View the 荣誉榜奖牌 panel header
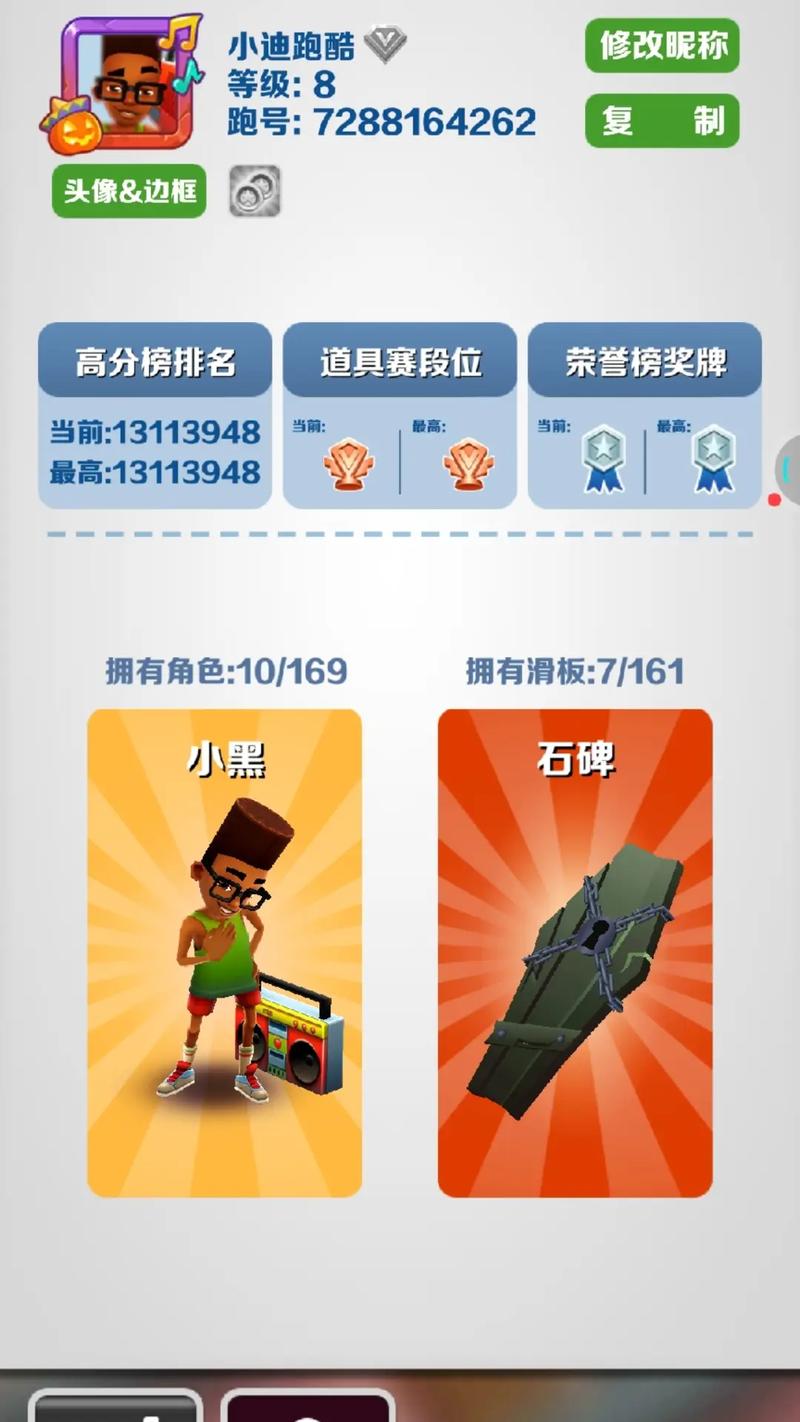This screenshot has width=800, height=1422. tap(644, 361)
